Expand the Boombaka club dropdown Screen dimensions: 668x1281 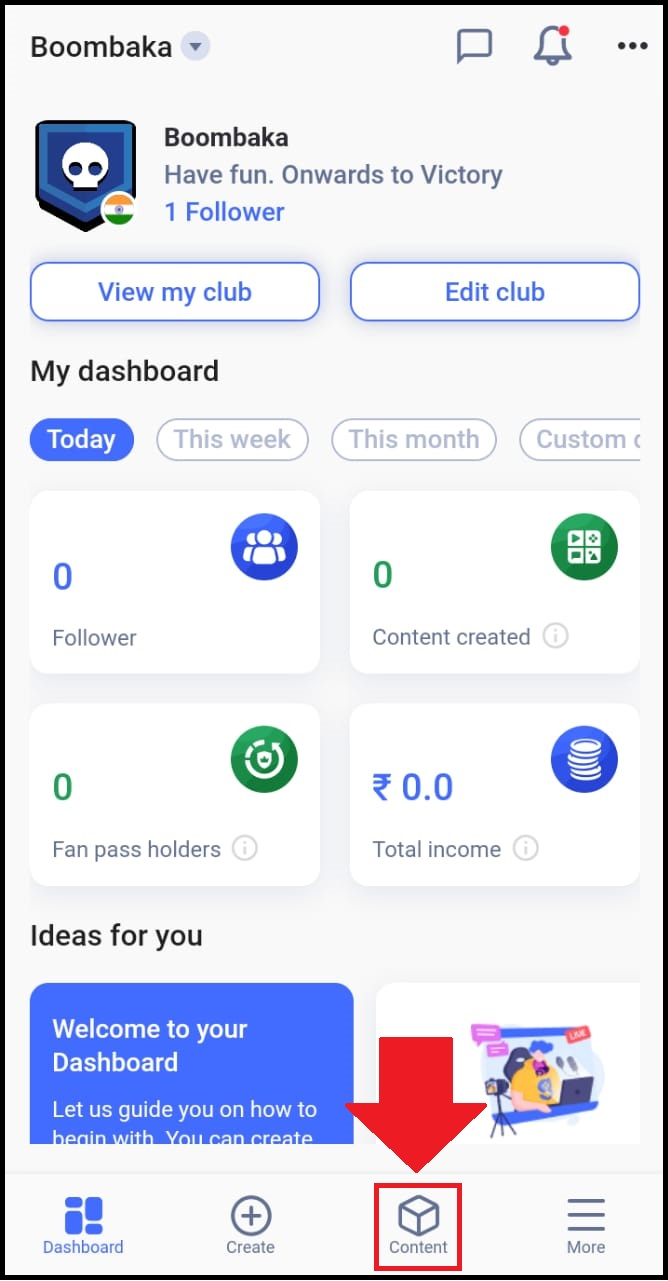[196, 47]
